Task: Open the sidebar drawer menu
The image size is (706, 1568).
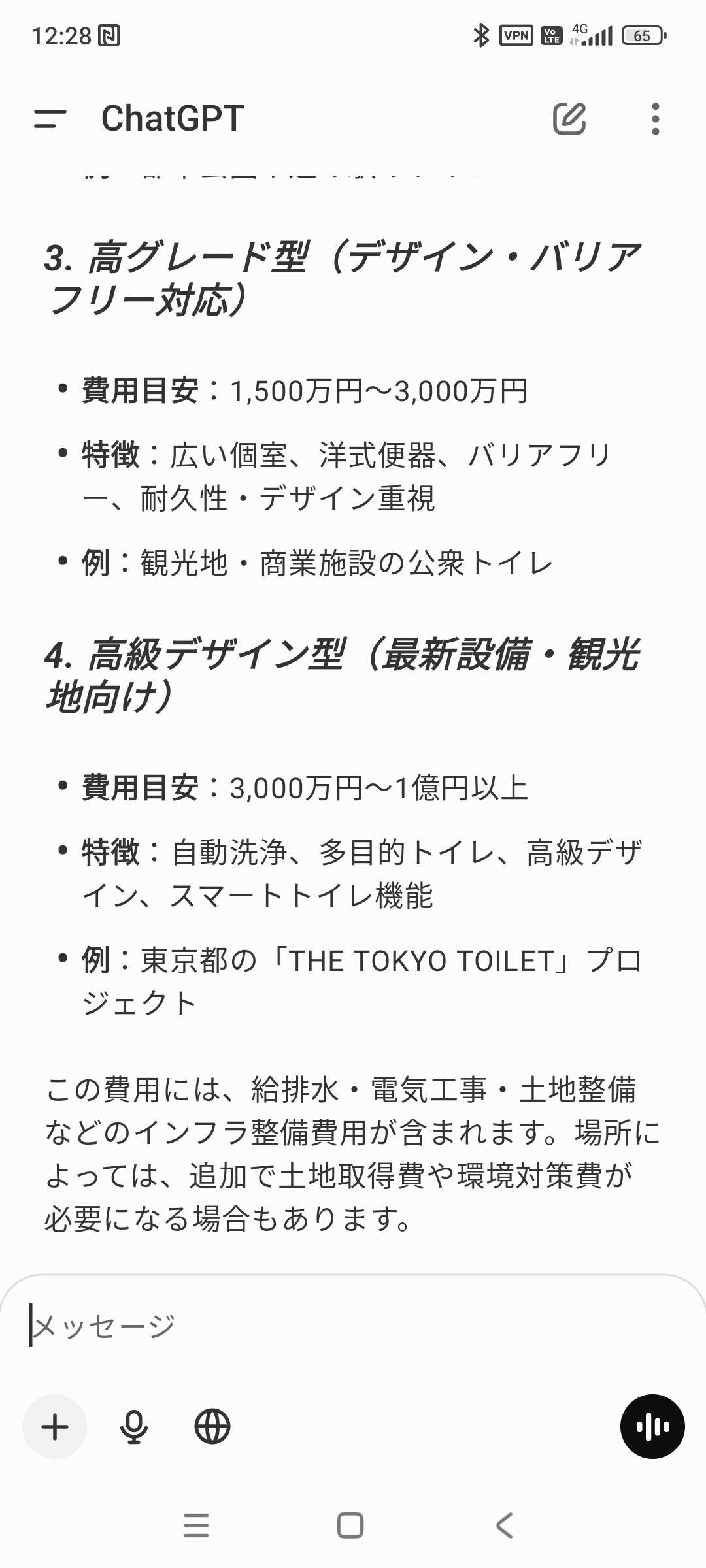Action: click(x=50, y=119)
